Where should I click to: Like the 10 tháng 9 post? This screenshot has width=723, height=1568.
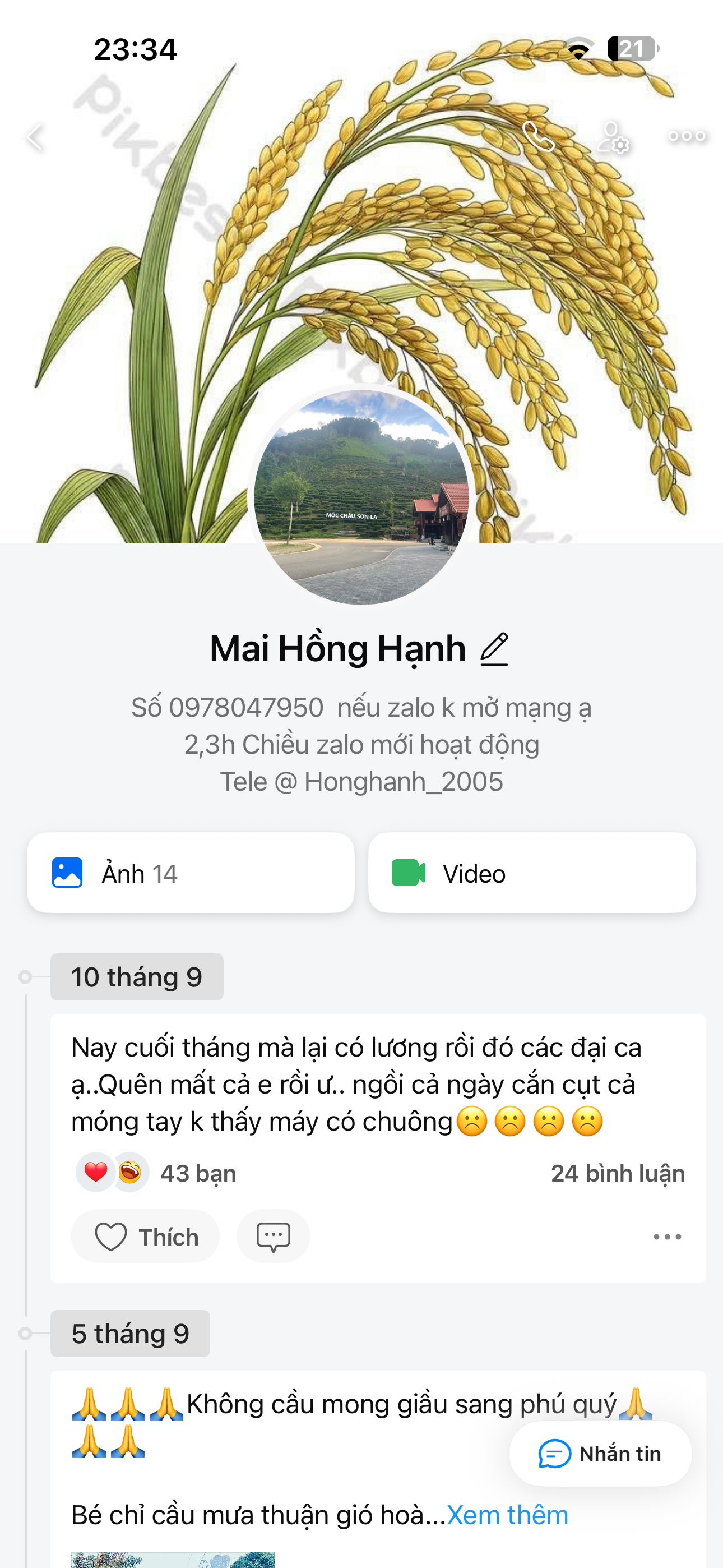point(146,1237)
